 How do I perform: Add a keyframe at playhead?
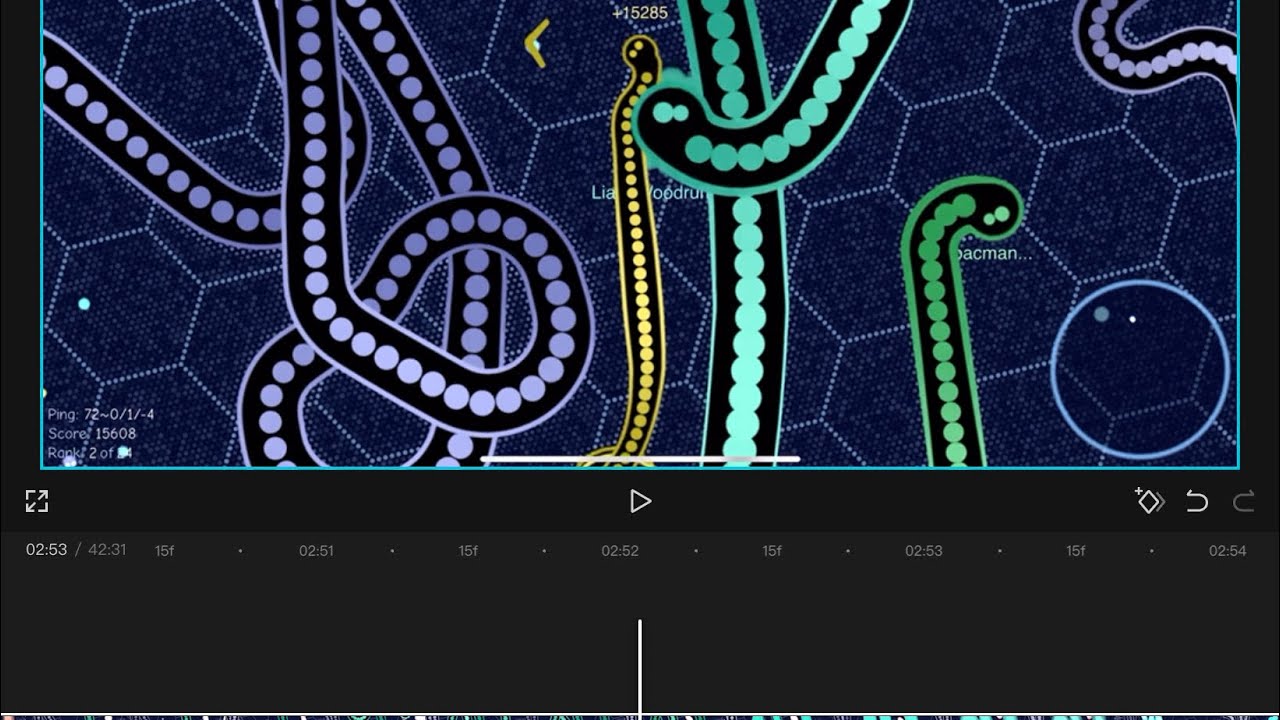click(x=1149, y=501)
